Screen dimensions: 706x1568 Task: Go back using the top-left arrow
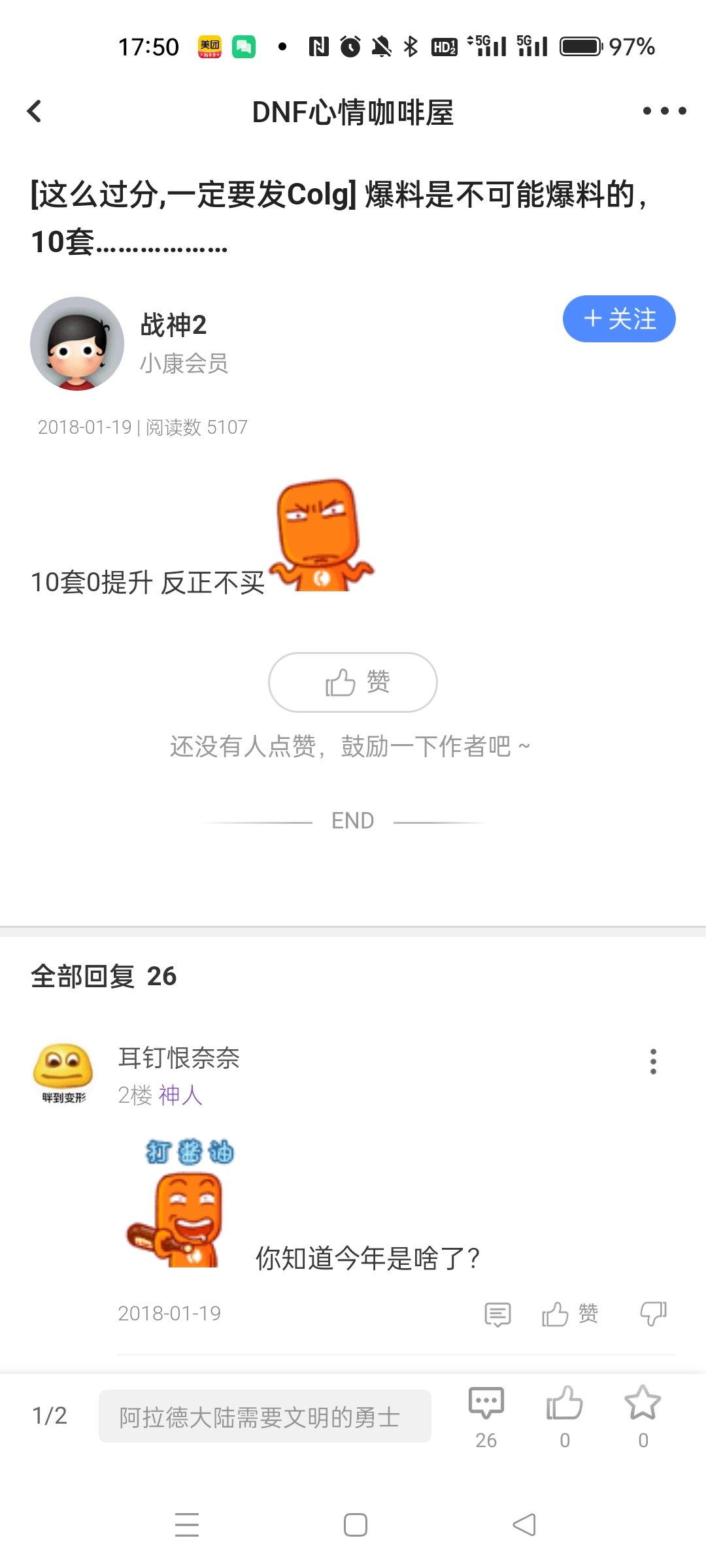point(35,111)
